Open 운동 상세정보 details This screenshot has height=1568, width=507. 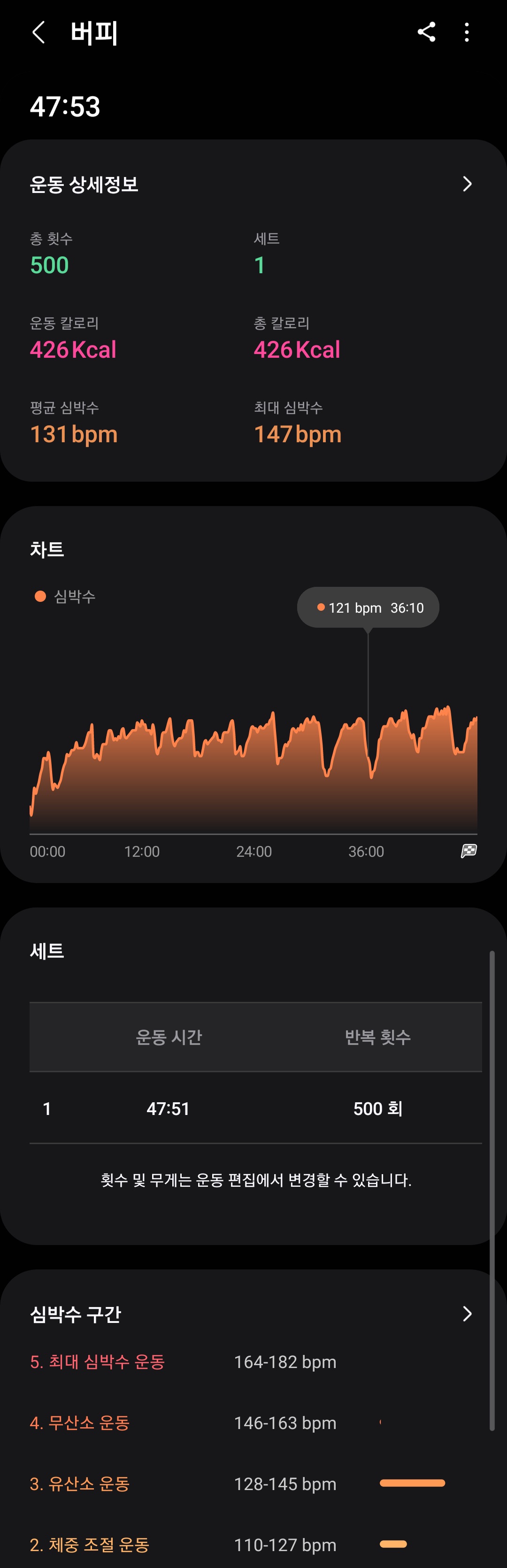(466, 184)
